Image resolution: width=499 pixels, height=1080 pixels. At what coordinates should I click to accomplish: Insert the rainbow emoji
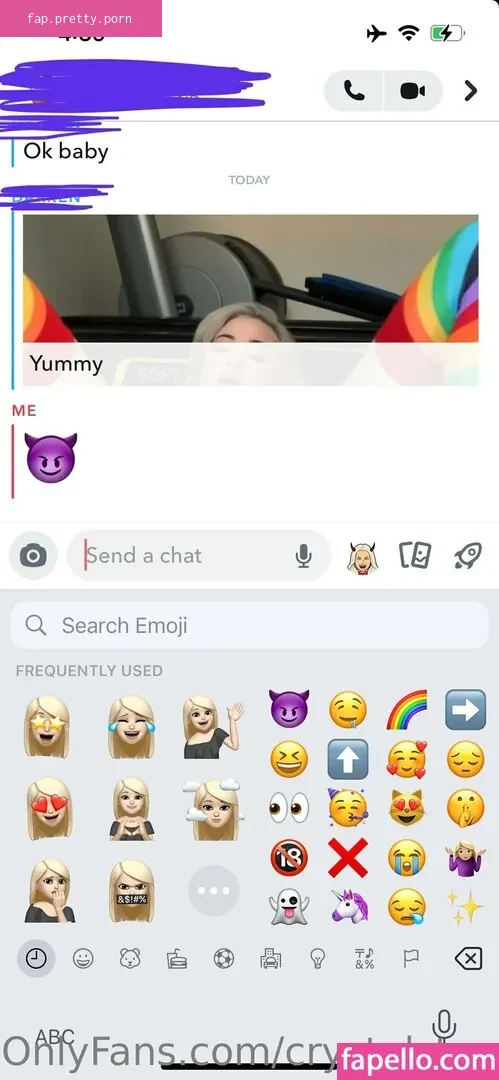point(407,710)
